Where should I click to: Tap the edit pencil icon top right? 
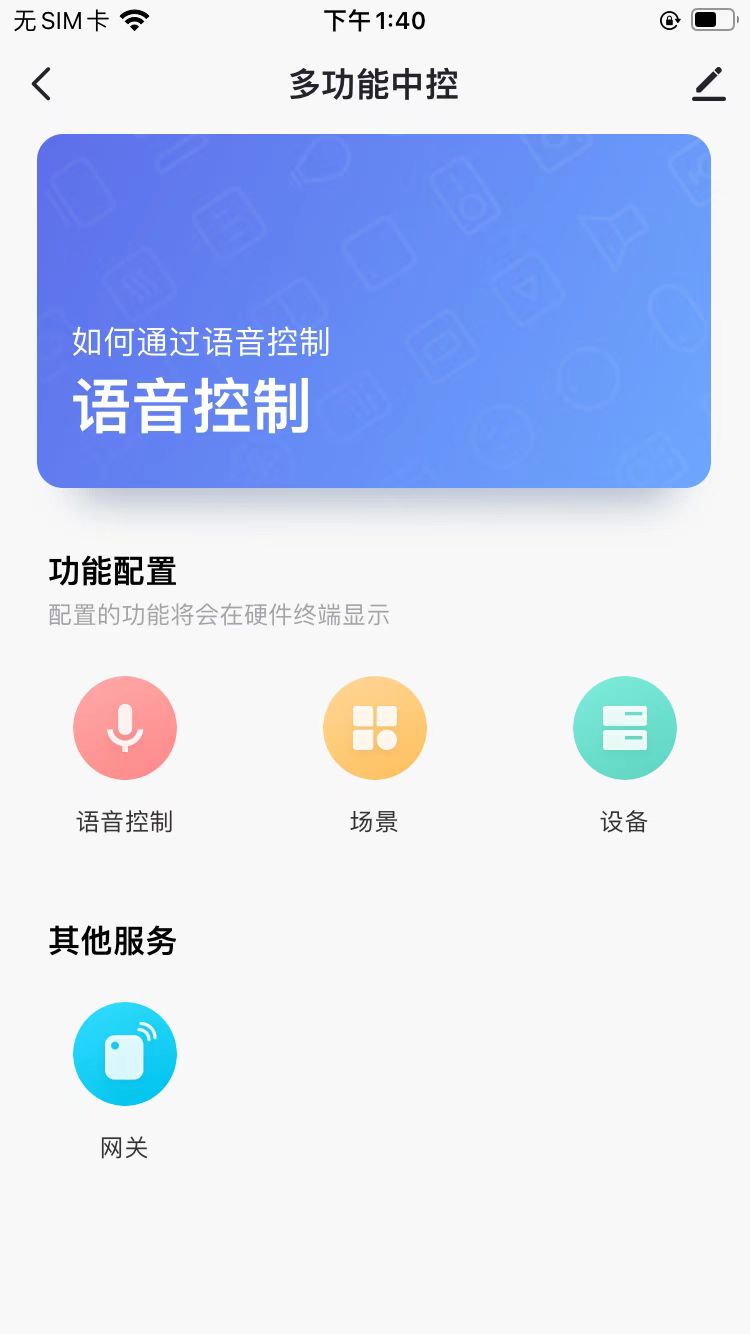709,85
